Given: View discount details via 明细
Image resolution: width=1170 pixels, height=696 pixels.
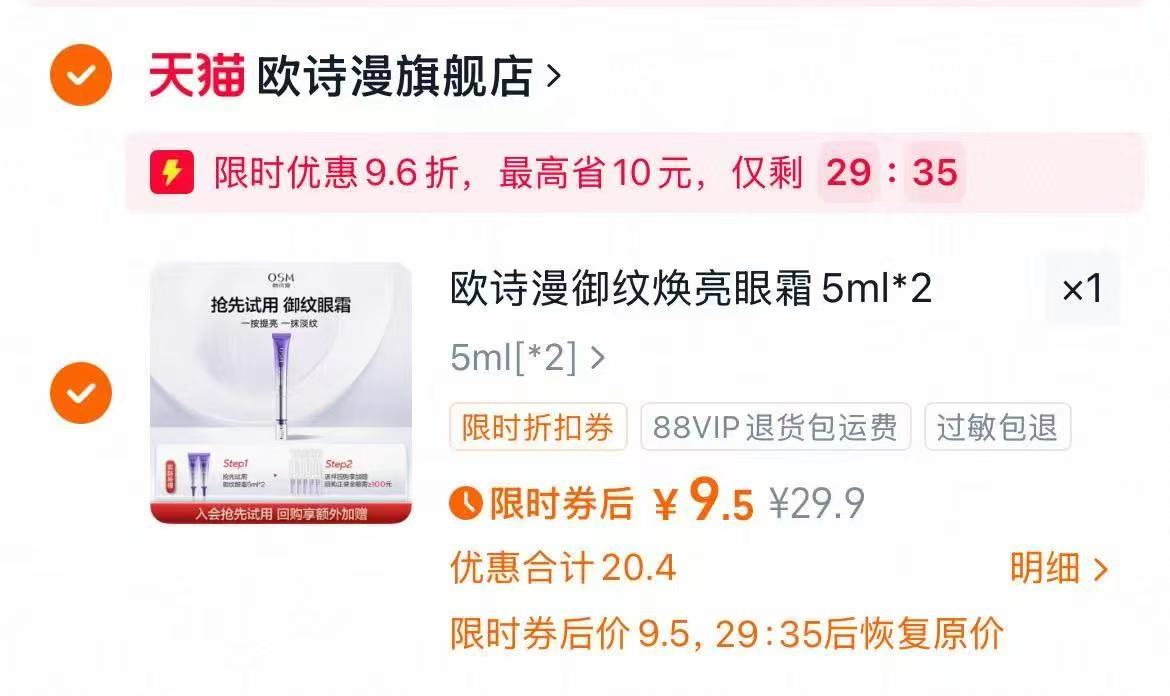Looking at the screenshot, I should click(1058, 569).
